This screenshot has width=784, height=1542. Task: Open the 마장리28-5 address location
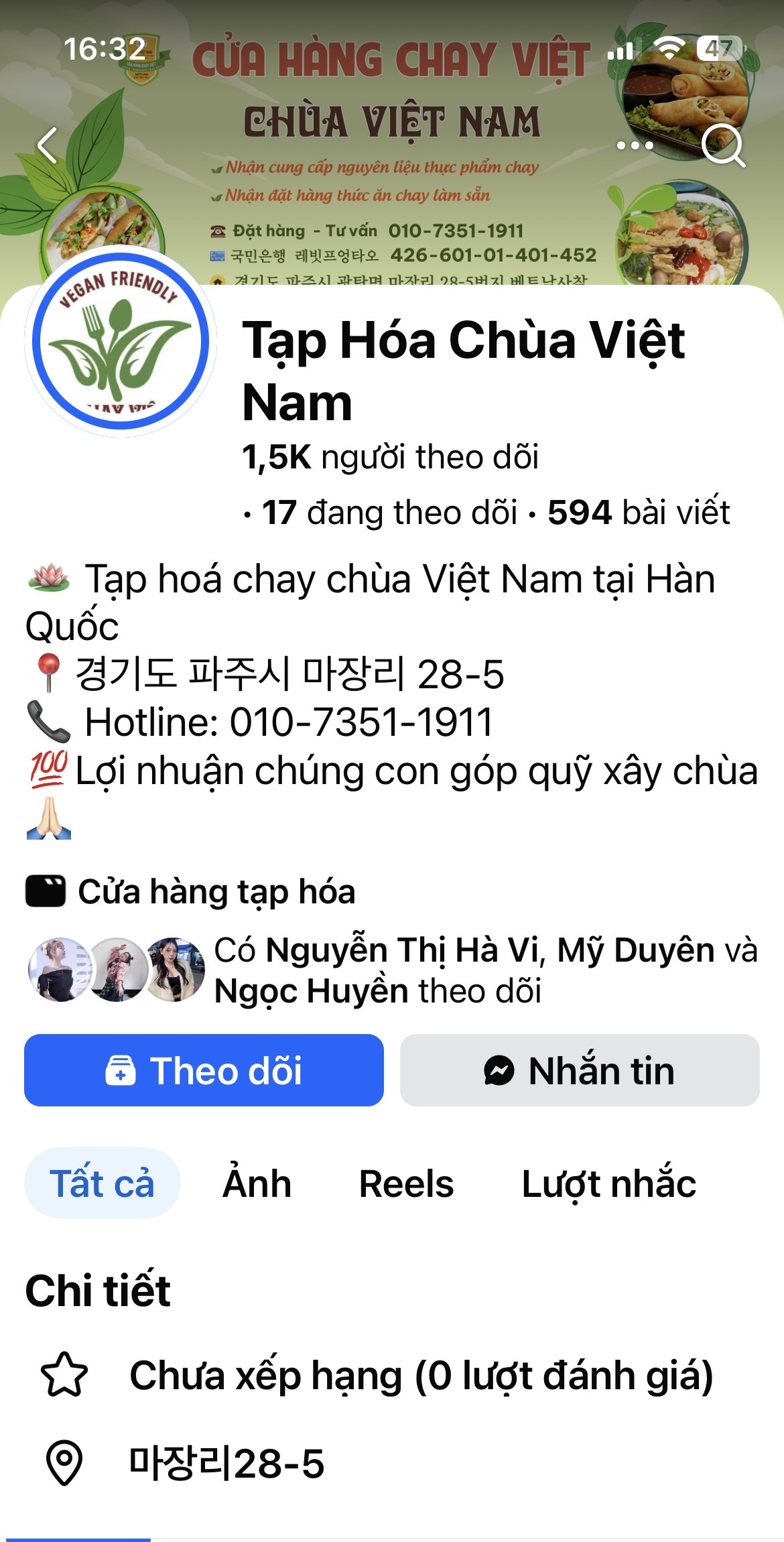pyautogui.click(x=226, y=1463)
